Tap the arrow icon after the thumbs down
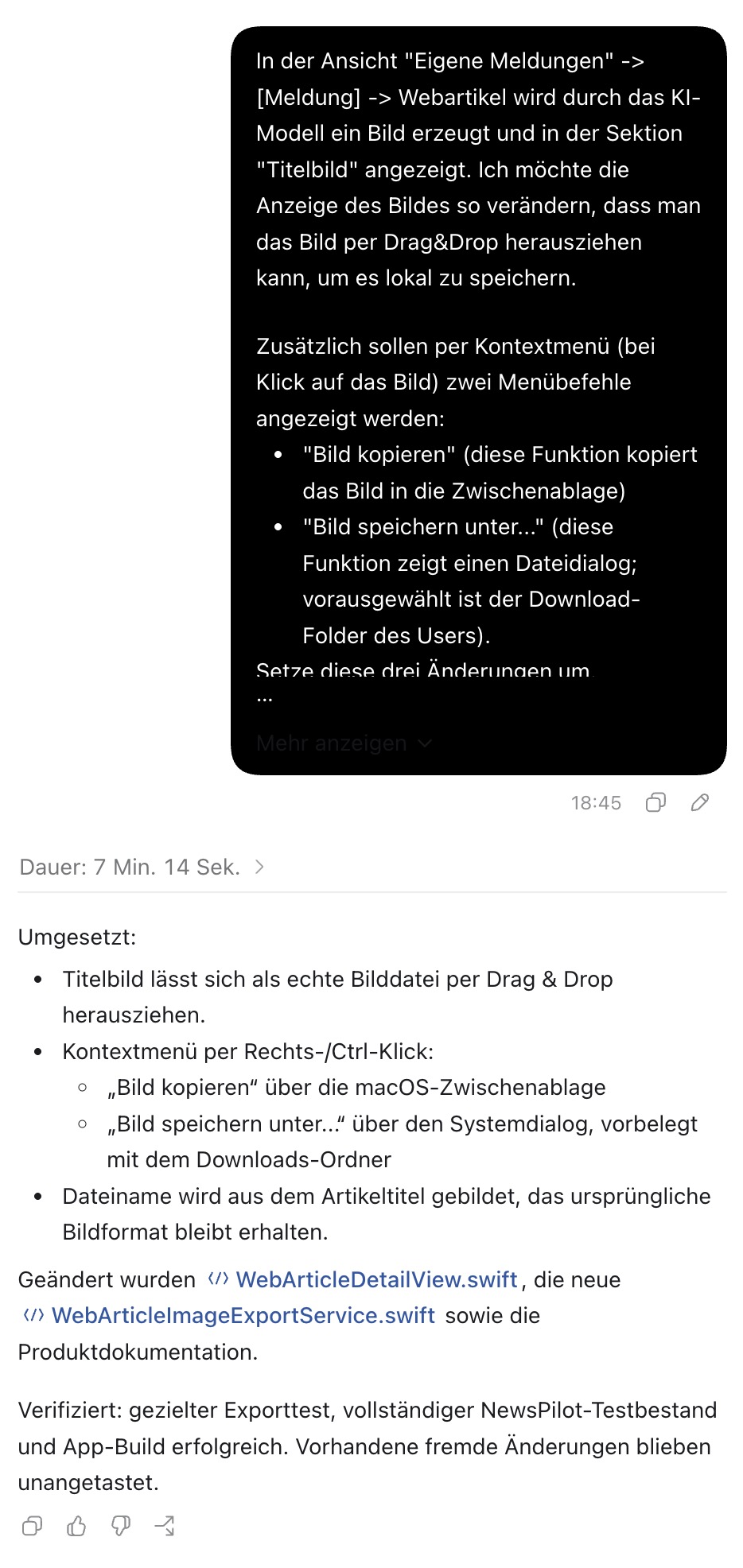 pos(165,1526)
